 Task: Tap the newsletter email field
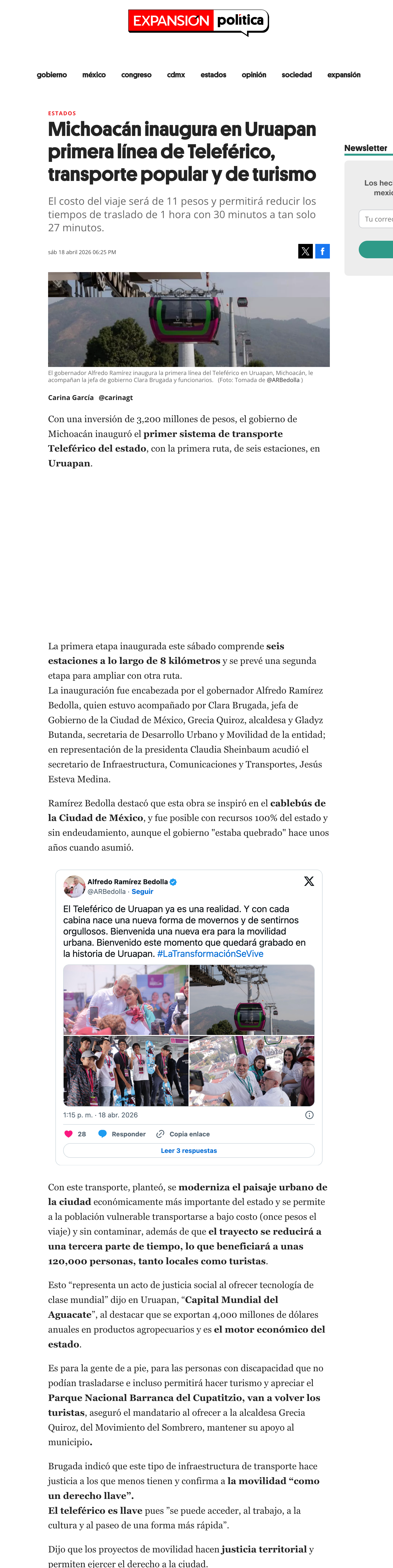(x=376, y=219)
